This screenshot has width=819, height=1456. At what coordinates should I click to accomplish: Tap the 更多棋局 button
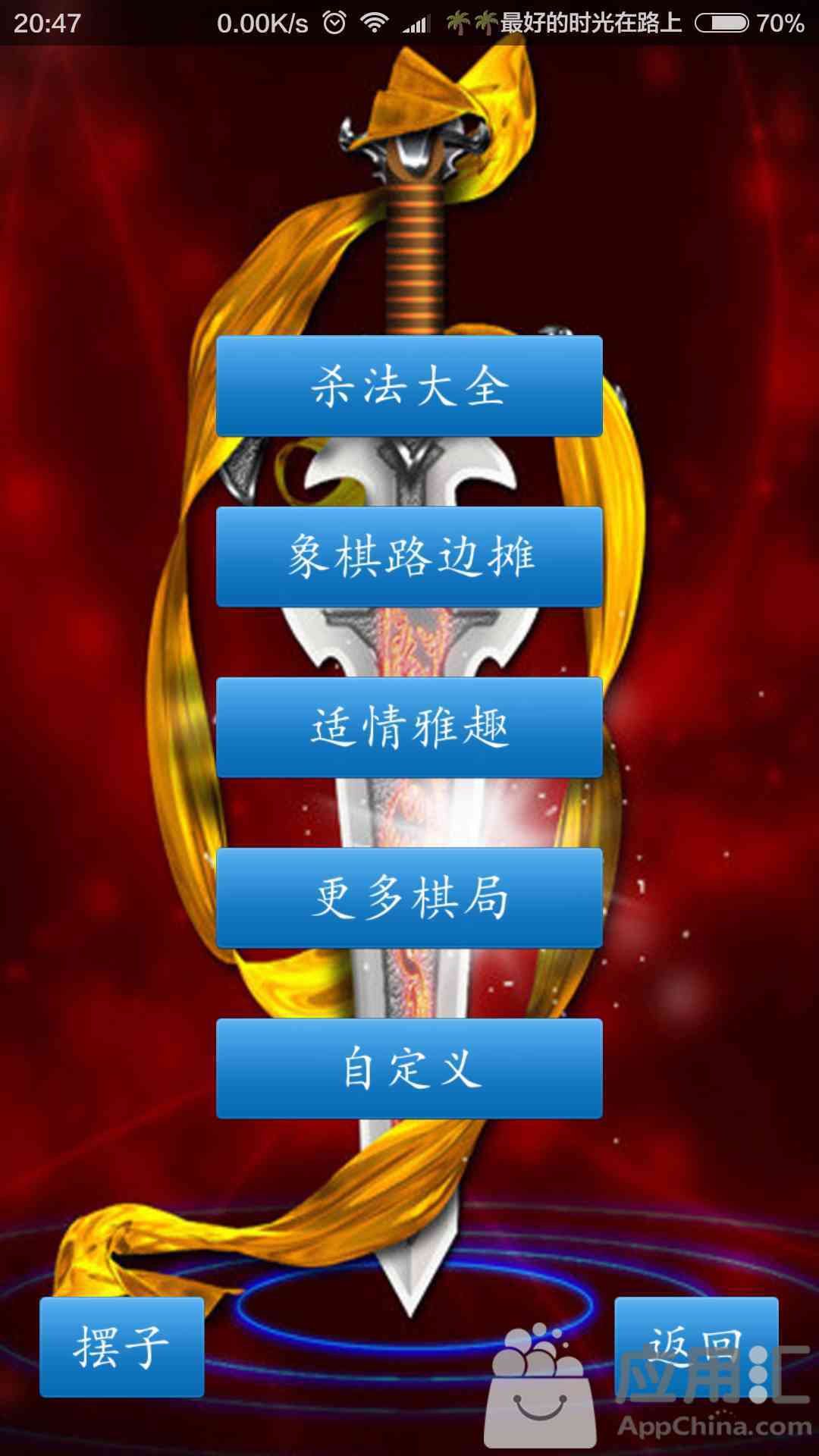pyautogui.click(x=409, y=898)
